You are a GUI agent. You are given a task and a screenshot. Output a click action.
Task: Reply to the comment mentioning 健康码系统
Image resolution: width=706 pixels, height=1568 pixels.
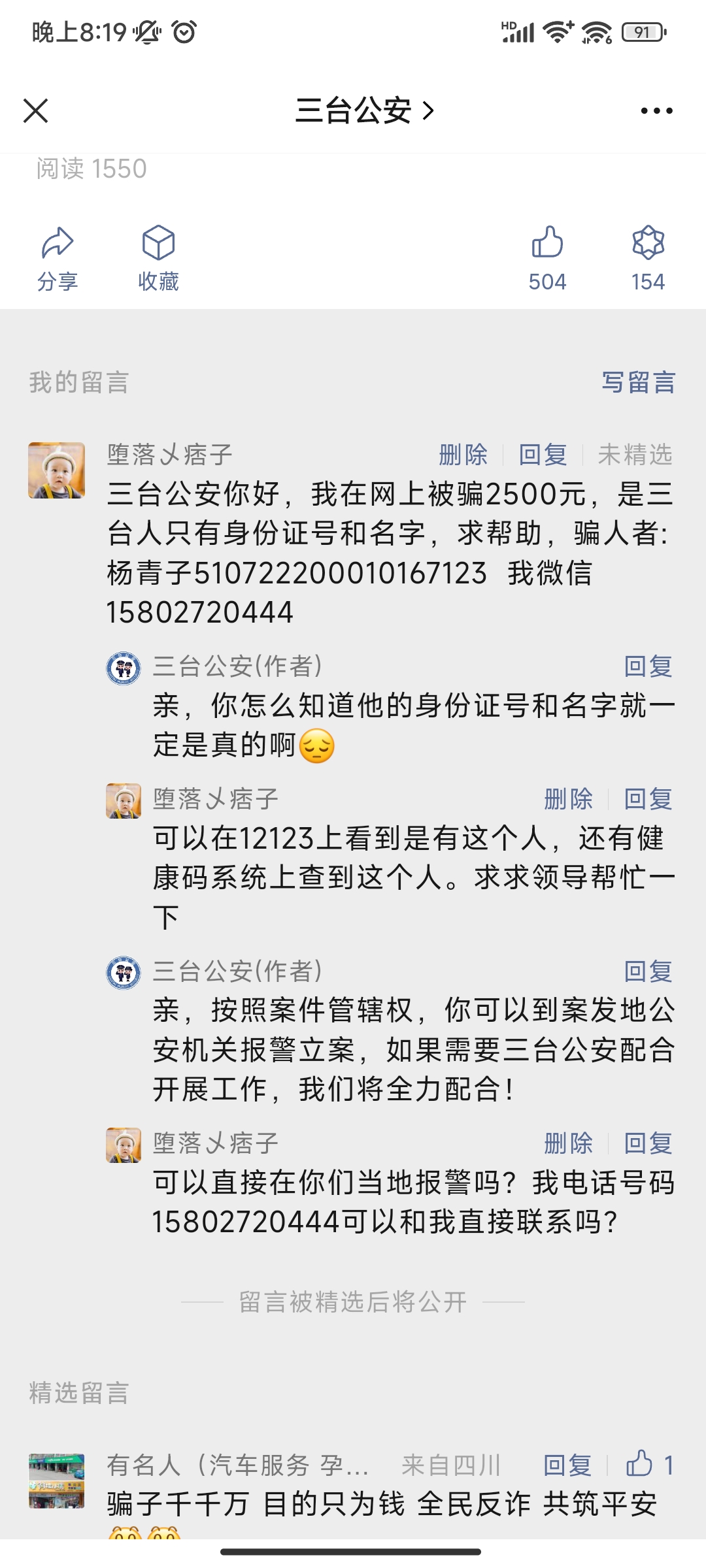(x=648, y=799)
